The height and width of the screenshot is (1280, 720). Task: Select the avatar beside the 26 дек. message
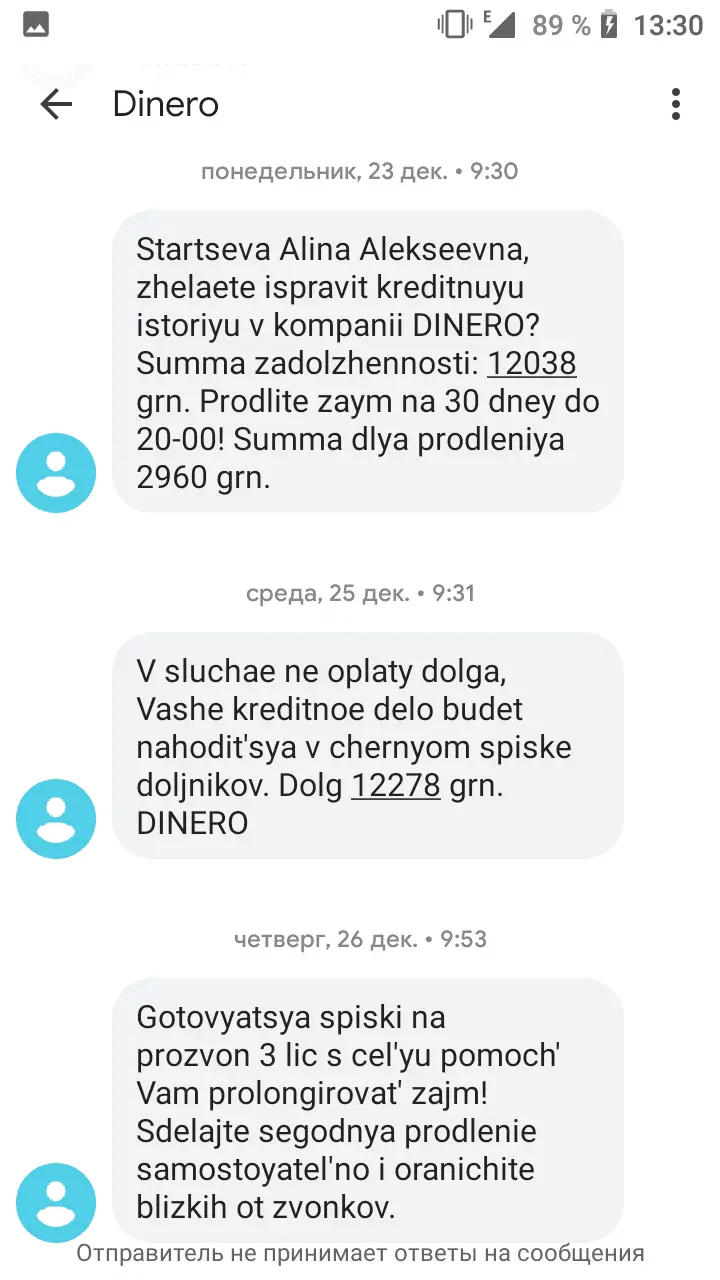tap(56, 1203)
